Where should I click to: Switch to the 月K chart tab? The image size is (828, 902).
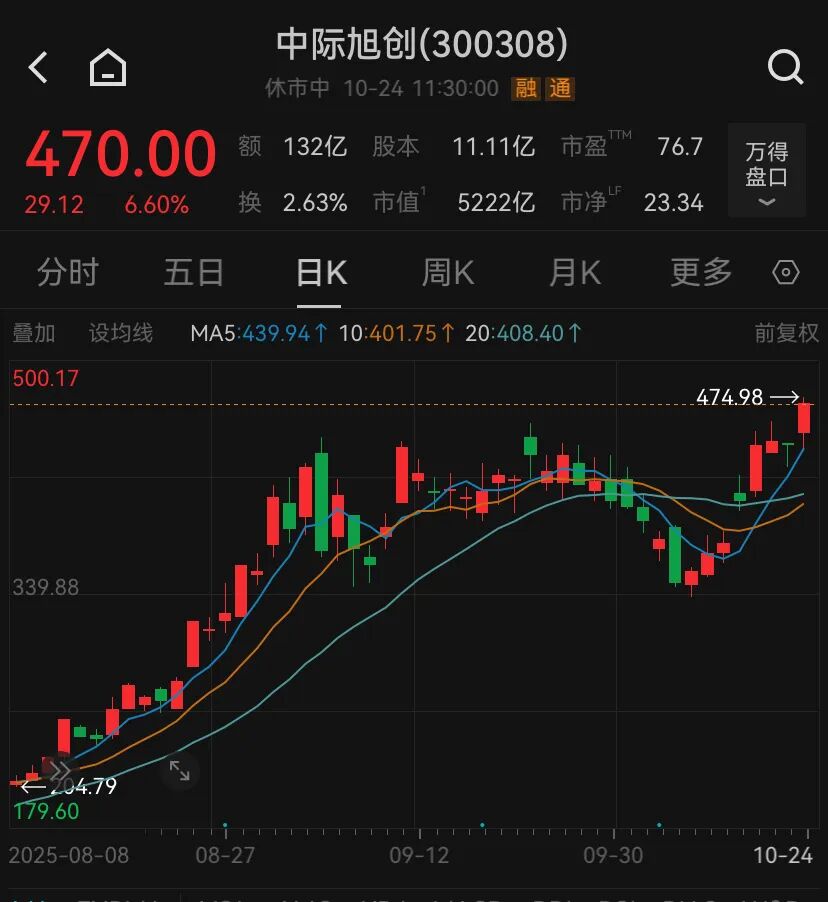[x=575, y=272]
